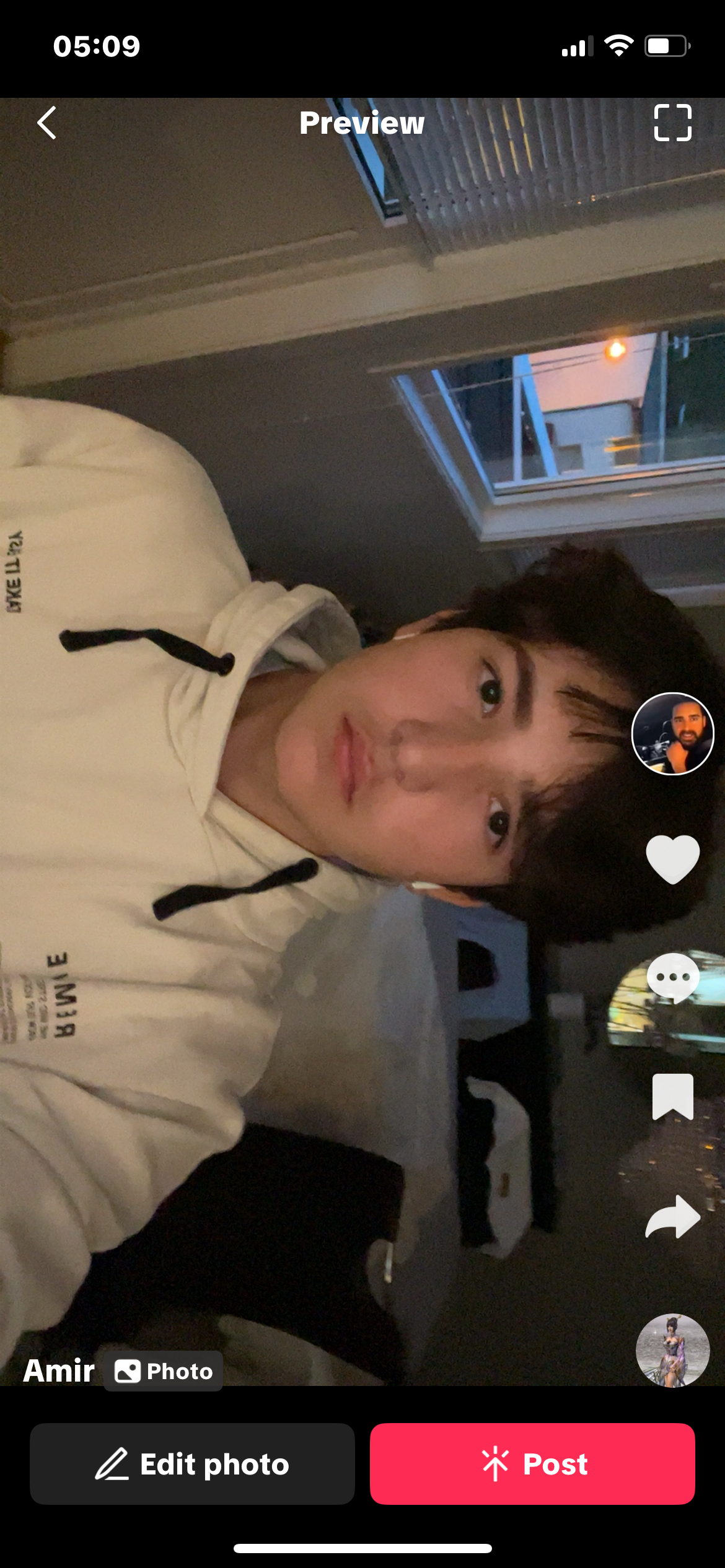Image resolution: width=725 pixels, height=1568 pixels.
Task: Open the creator's profile avatar
Action: 672,734
